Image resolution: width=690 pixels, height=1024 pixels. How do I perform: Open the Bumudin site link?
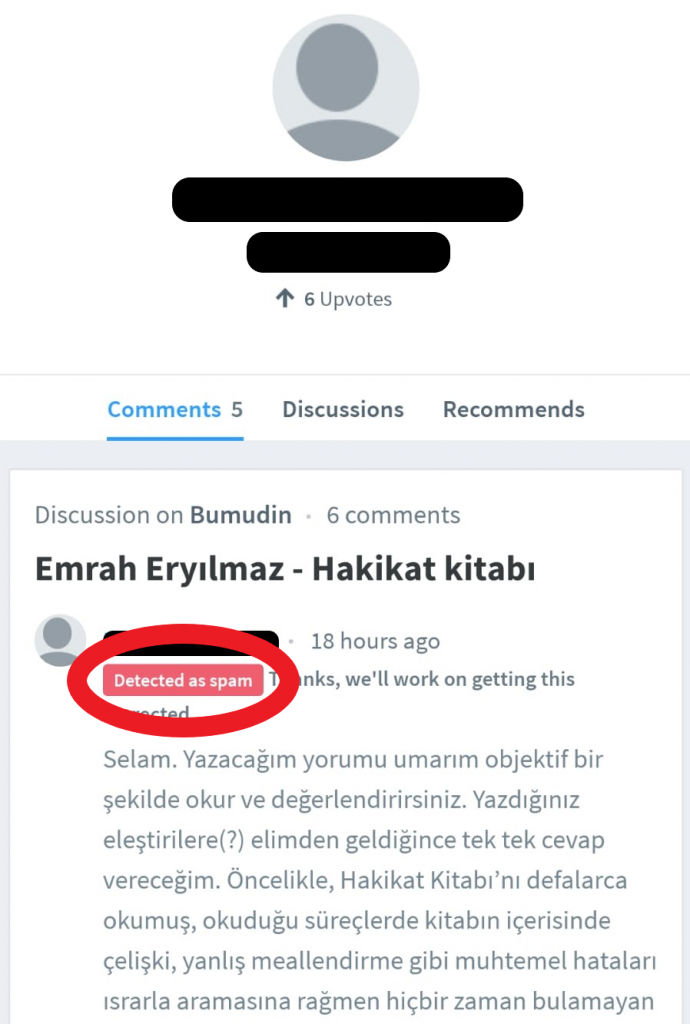tap(241, 516)
